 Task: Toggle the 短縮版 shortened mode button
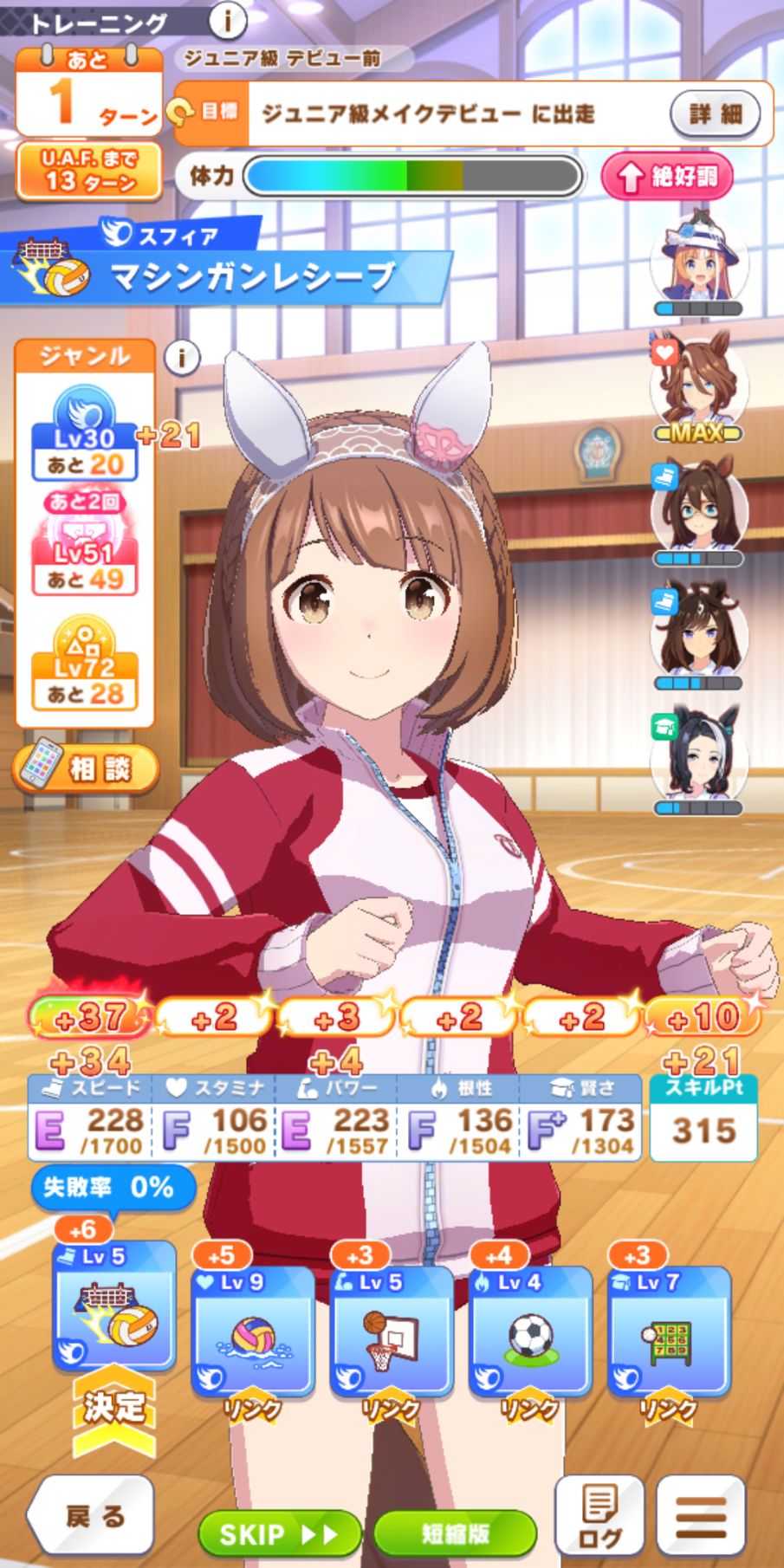[455, 1534]
